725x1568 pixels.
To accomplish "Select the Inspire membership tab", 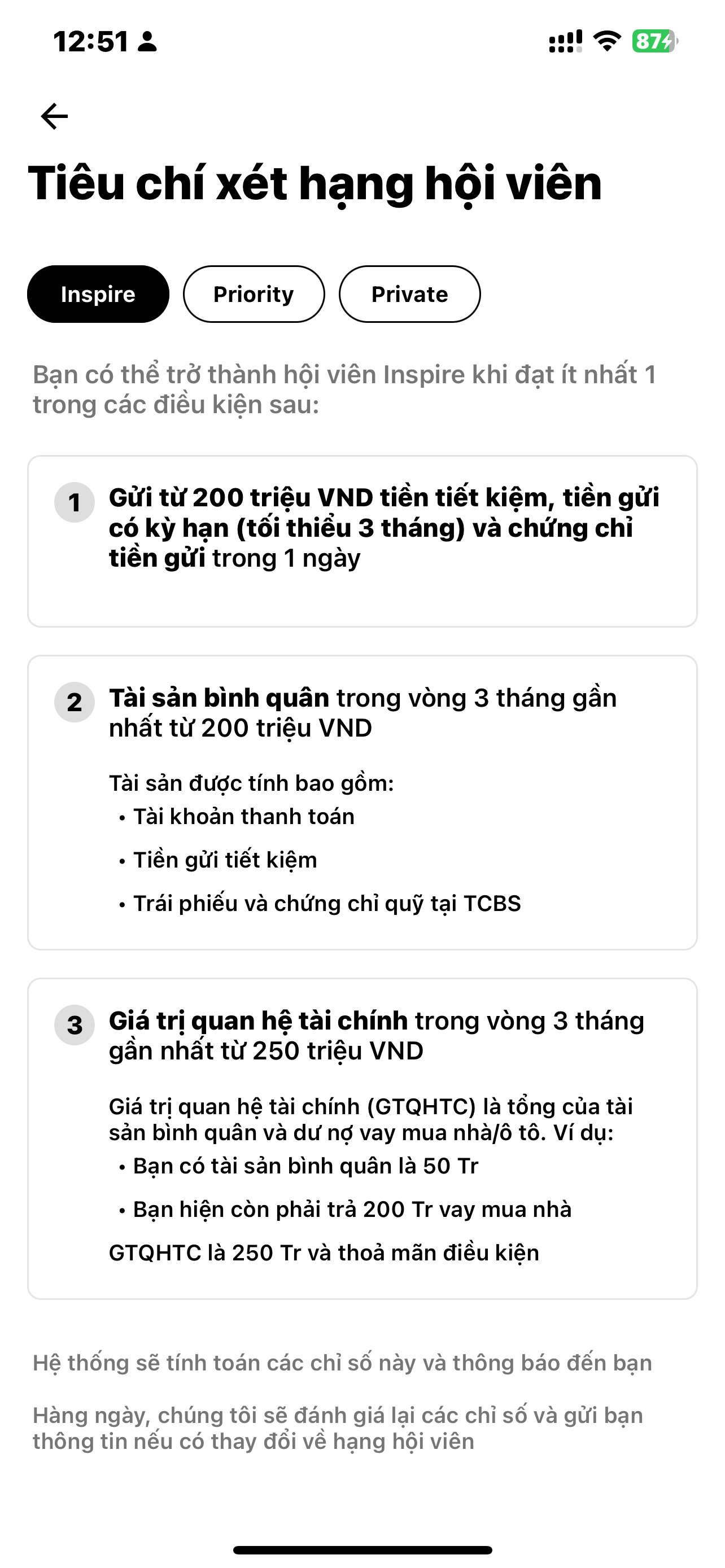I will click(98, 294).
